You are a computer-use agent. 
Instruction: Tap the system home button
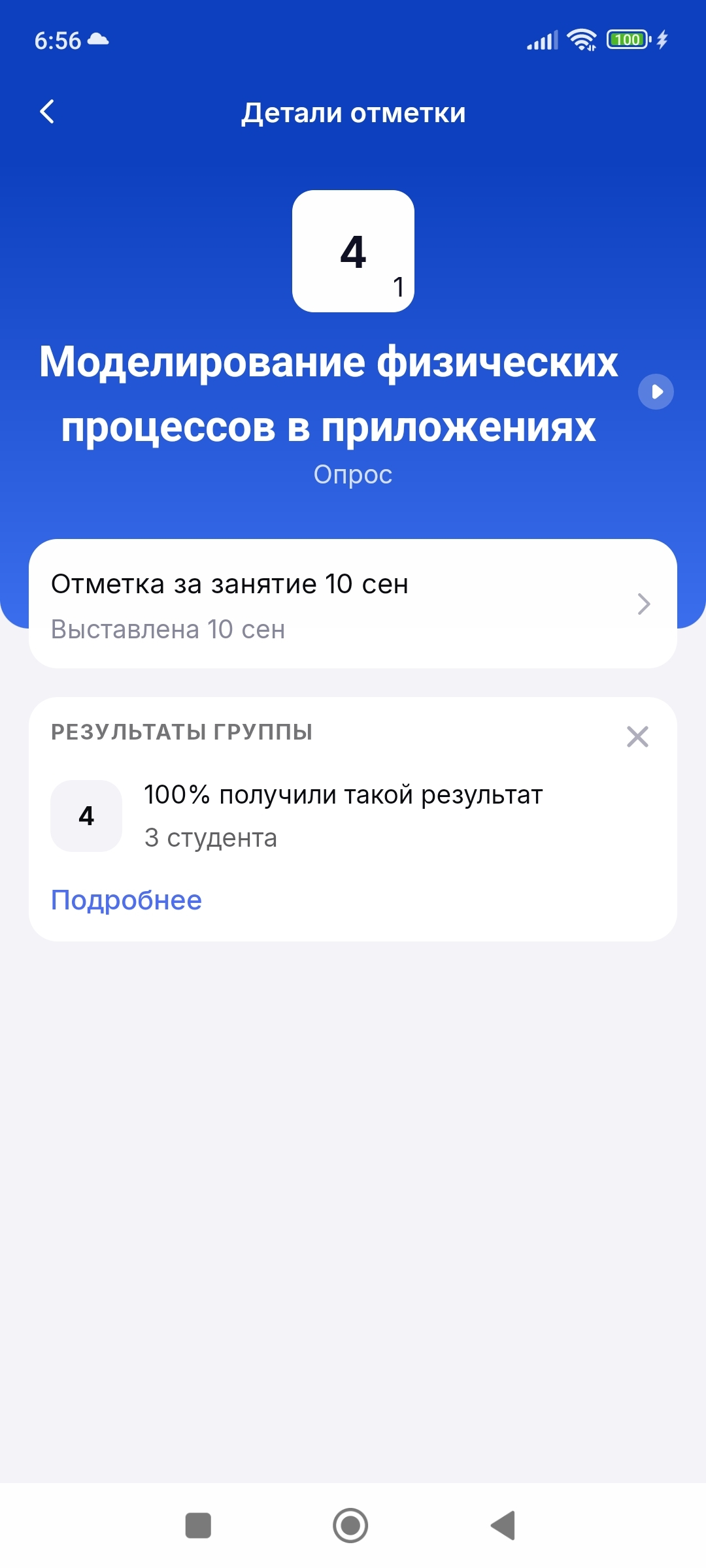[350, 1526]
